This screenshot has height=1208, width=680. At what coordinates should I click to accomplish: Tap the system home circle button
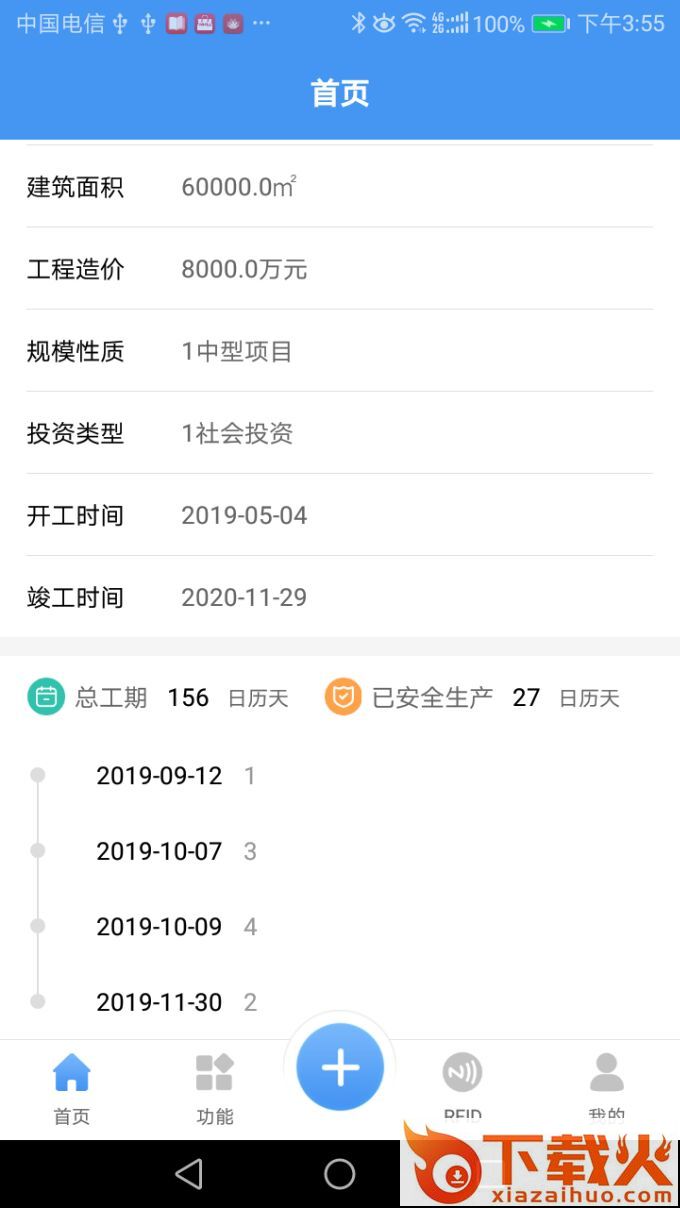click(340, 1174)
